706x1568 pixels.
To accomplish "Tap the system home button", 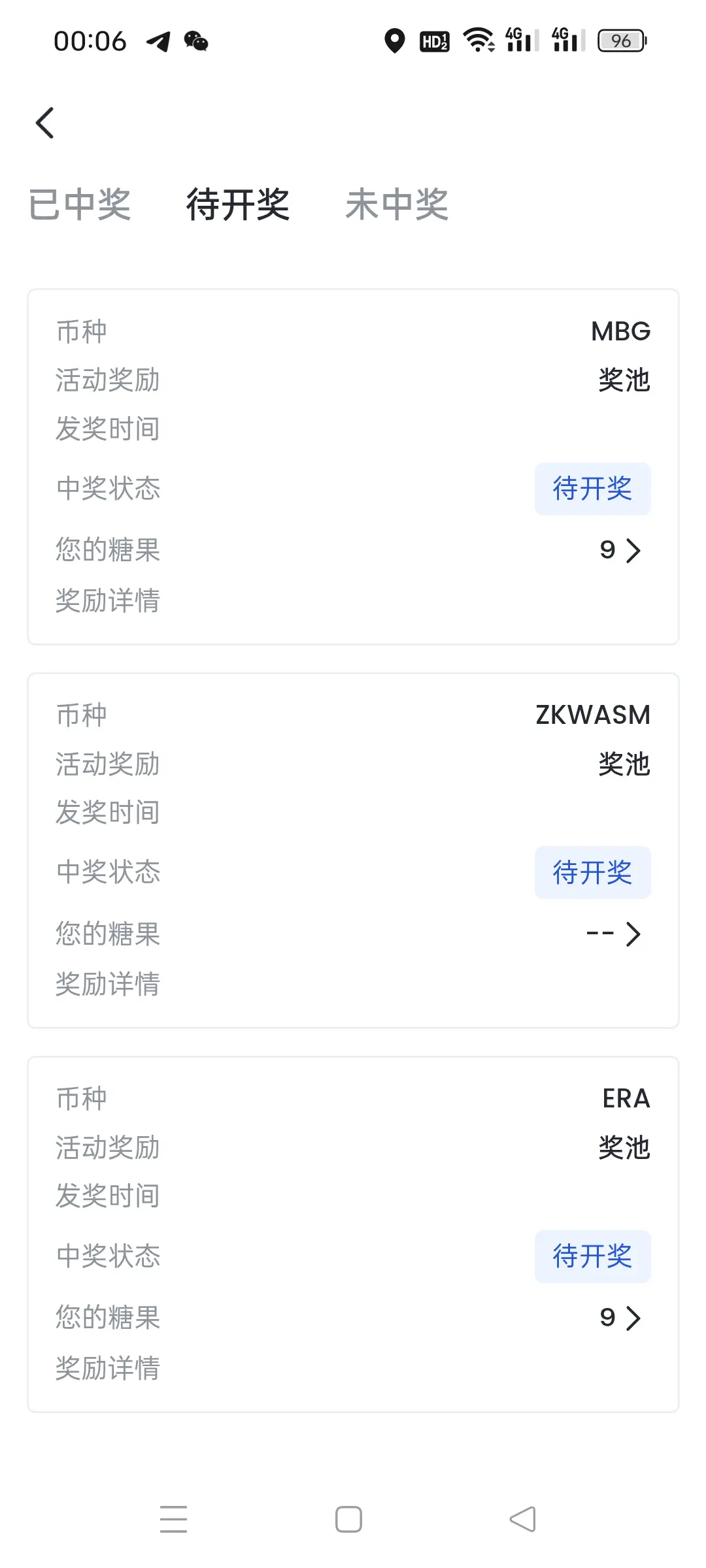I will (x=348, y=1519).
